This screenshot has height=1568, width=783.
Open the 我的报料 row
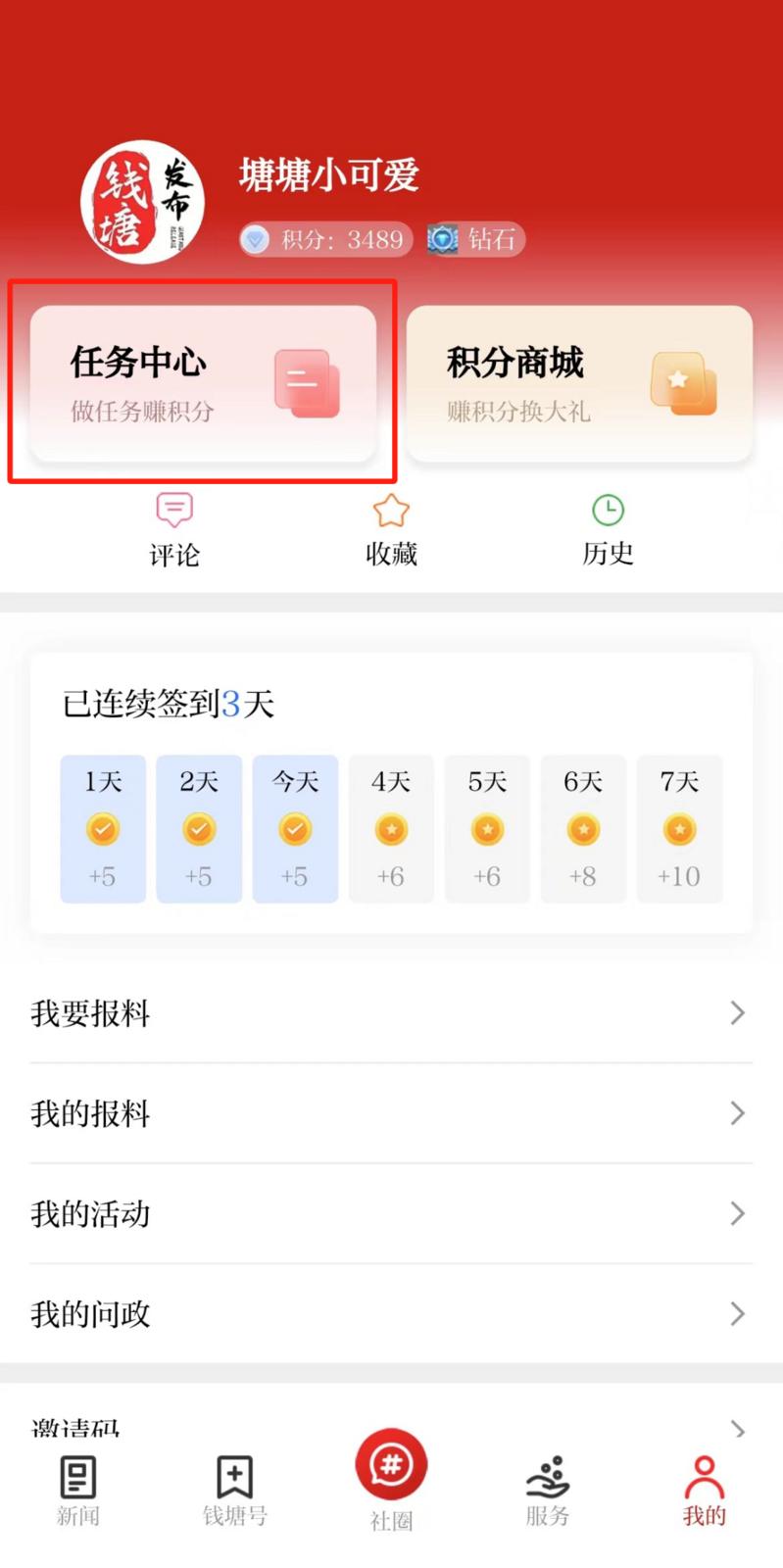coord(391,1114)
